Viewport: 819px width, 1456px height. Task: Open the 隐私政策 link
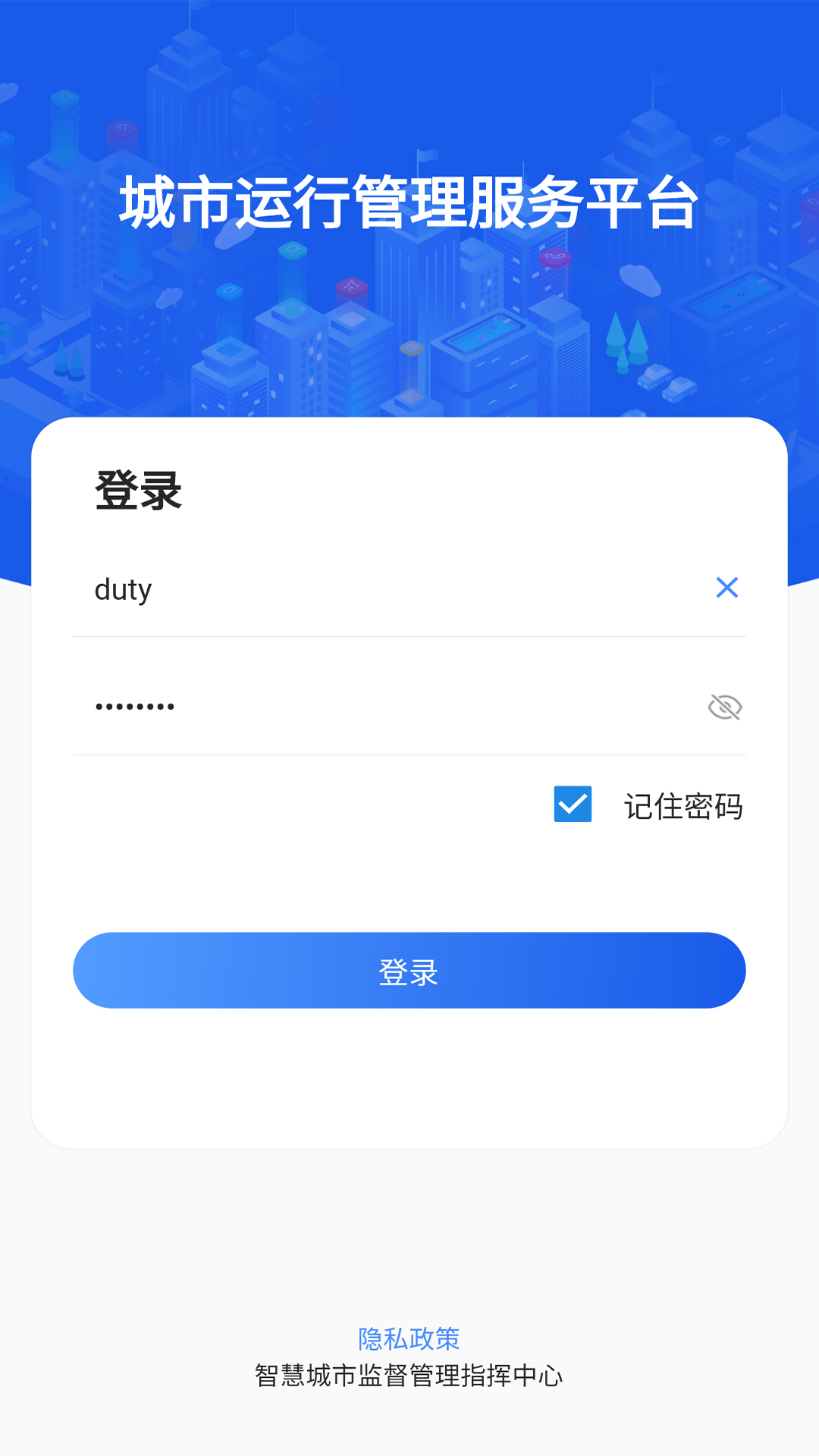(x=409, y=1338)
